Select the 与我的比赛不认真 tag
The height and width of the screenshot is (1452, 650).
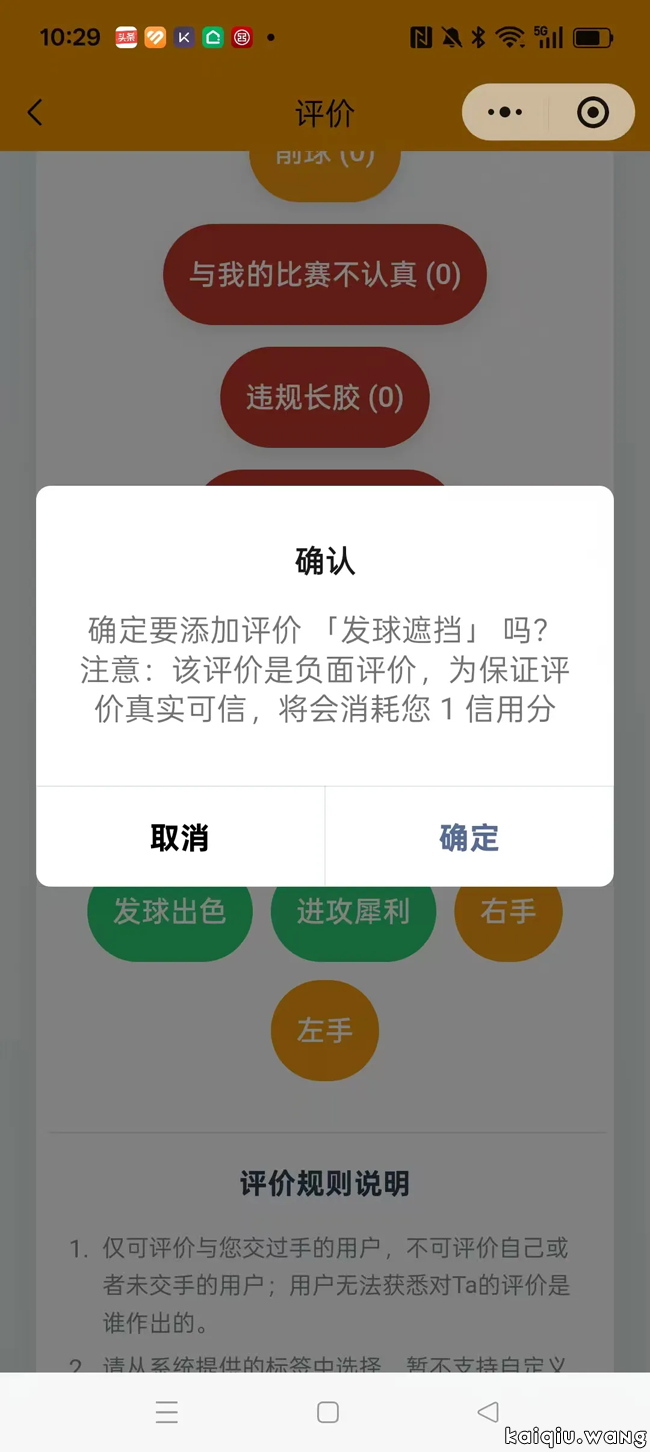[x=325, y=274]
